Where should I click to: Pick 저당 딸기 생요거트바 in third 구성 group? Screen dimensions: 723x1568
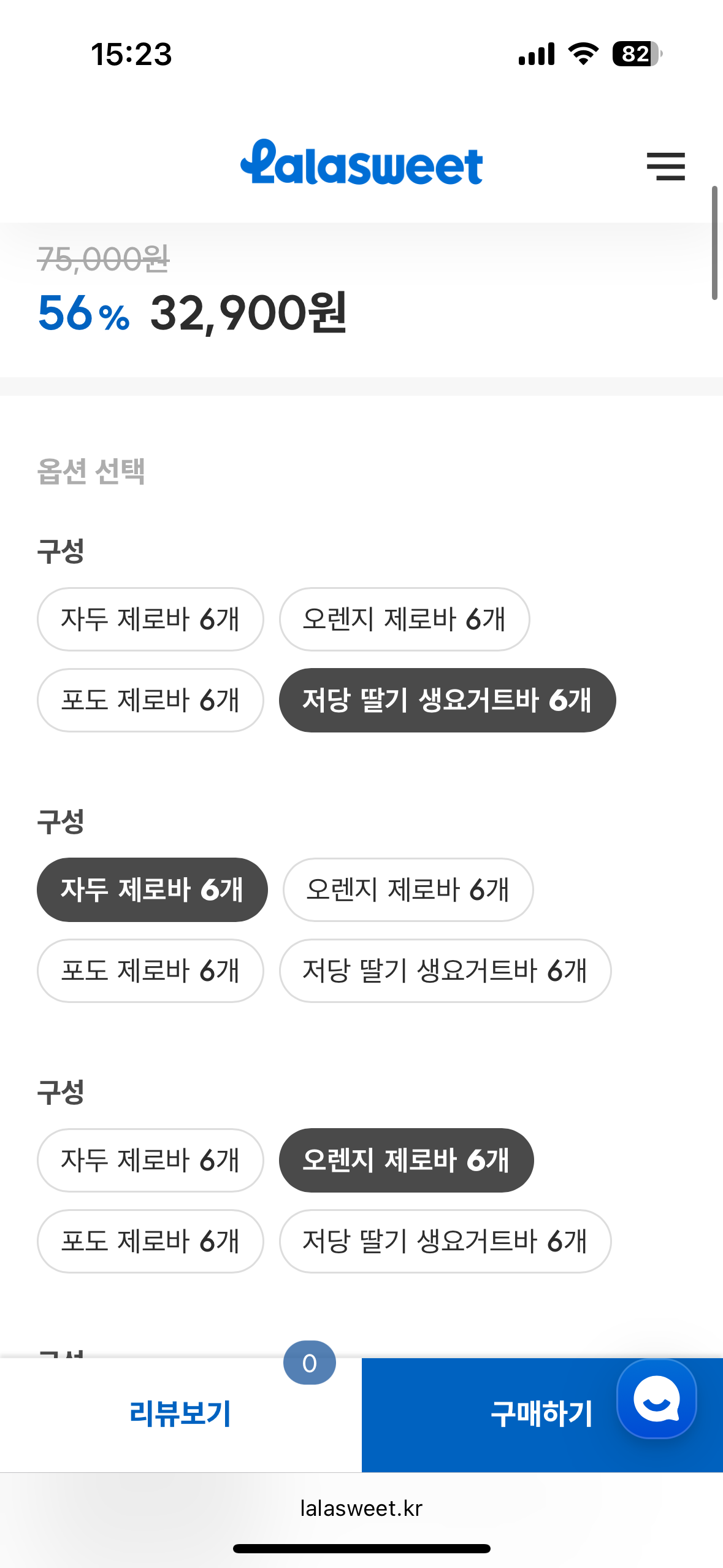tap(445, 1241)
